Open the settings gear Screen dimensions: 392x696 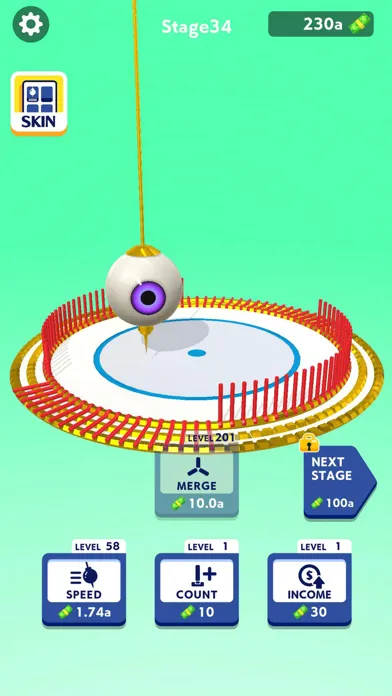click(x=31, y=24)
